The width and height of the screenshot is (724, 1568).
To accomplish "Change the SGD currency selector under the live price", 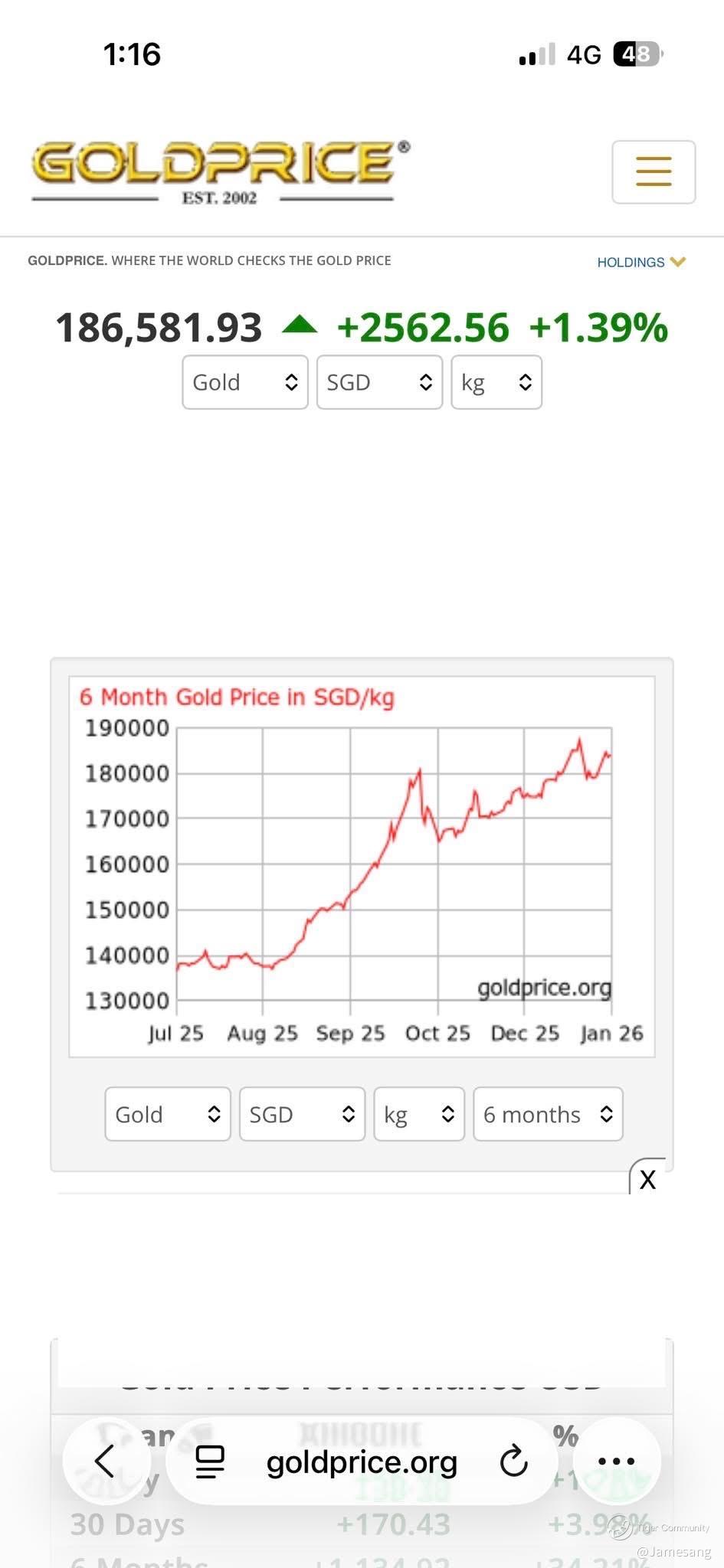I will tap(379, 382).
